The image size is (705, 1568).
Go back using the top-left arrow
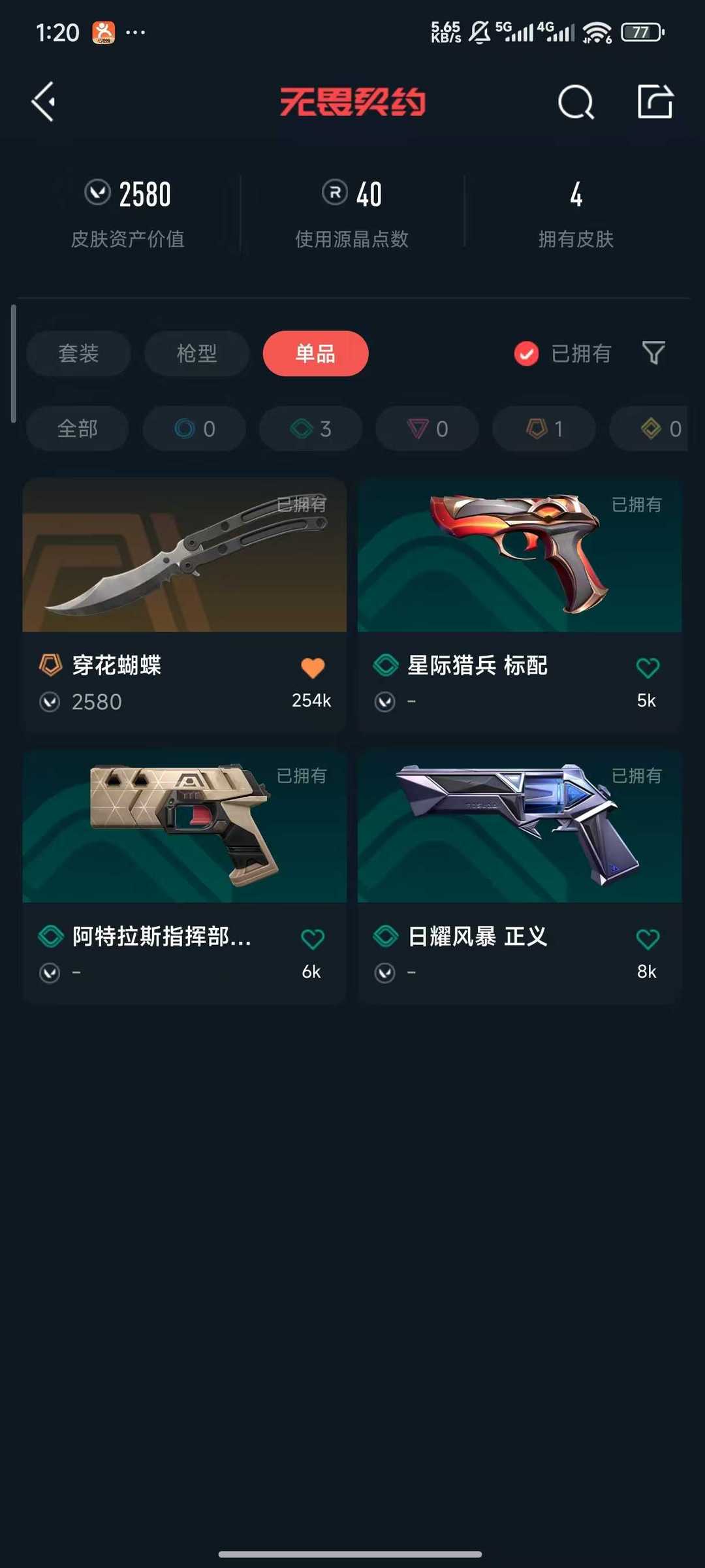[44, 102]
